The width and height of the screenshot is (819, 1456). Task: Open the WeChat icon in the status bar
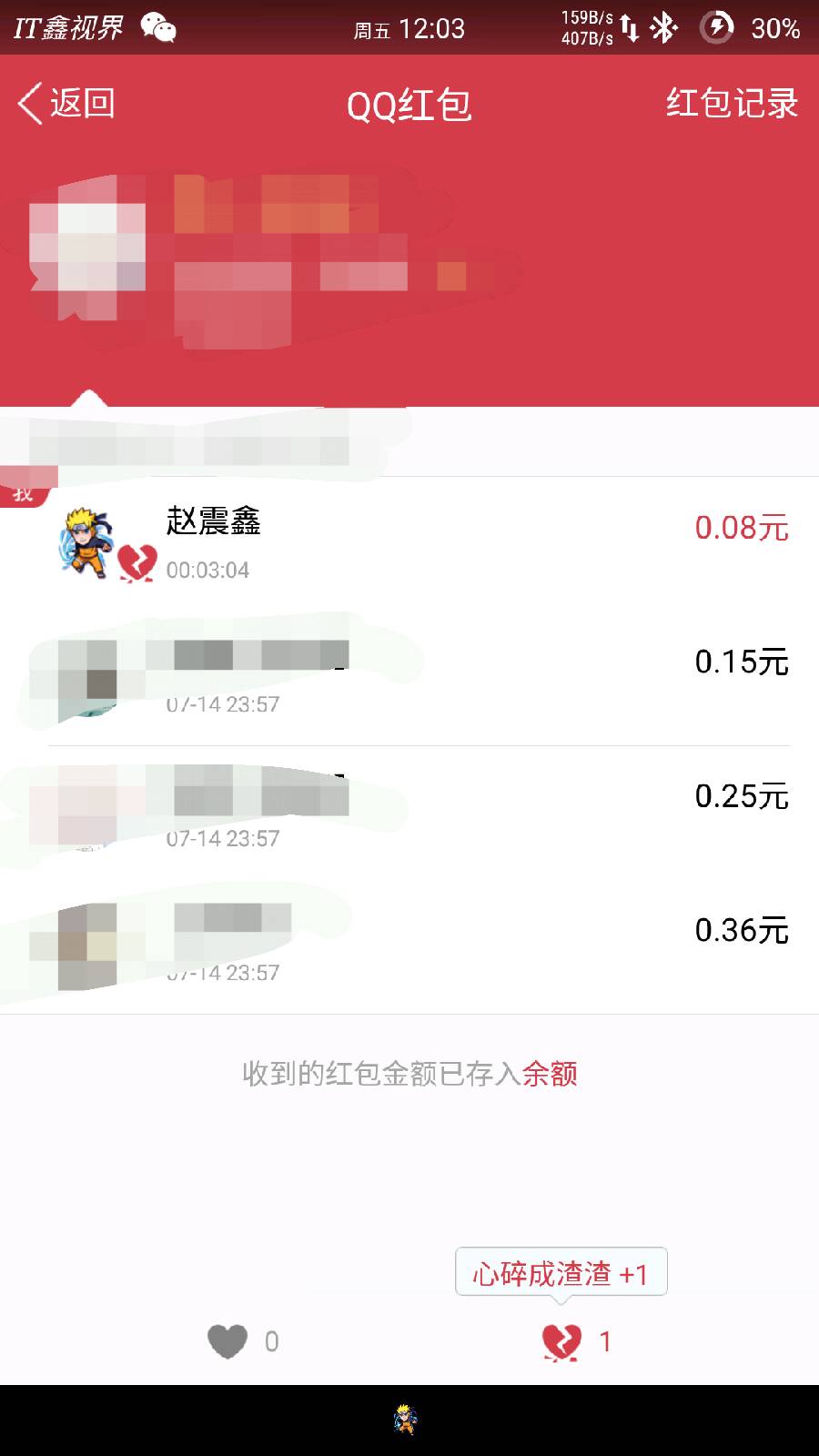pyautogui.click(x=159, y=27)
